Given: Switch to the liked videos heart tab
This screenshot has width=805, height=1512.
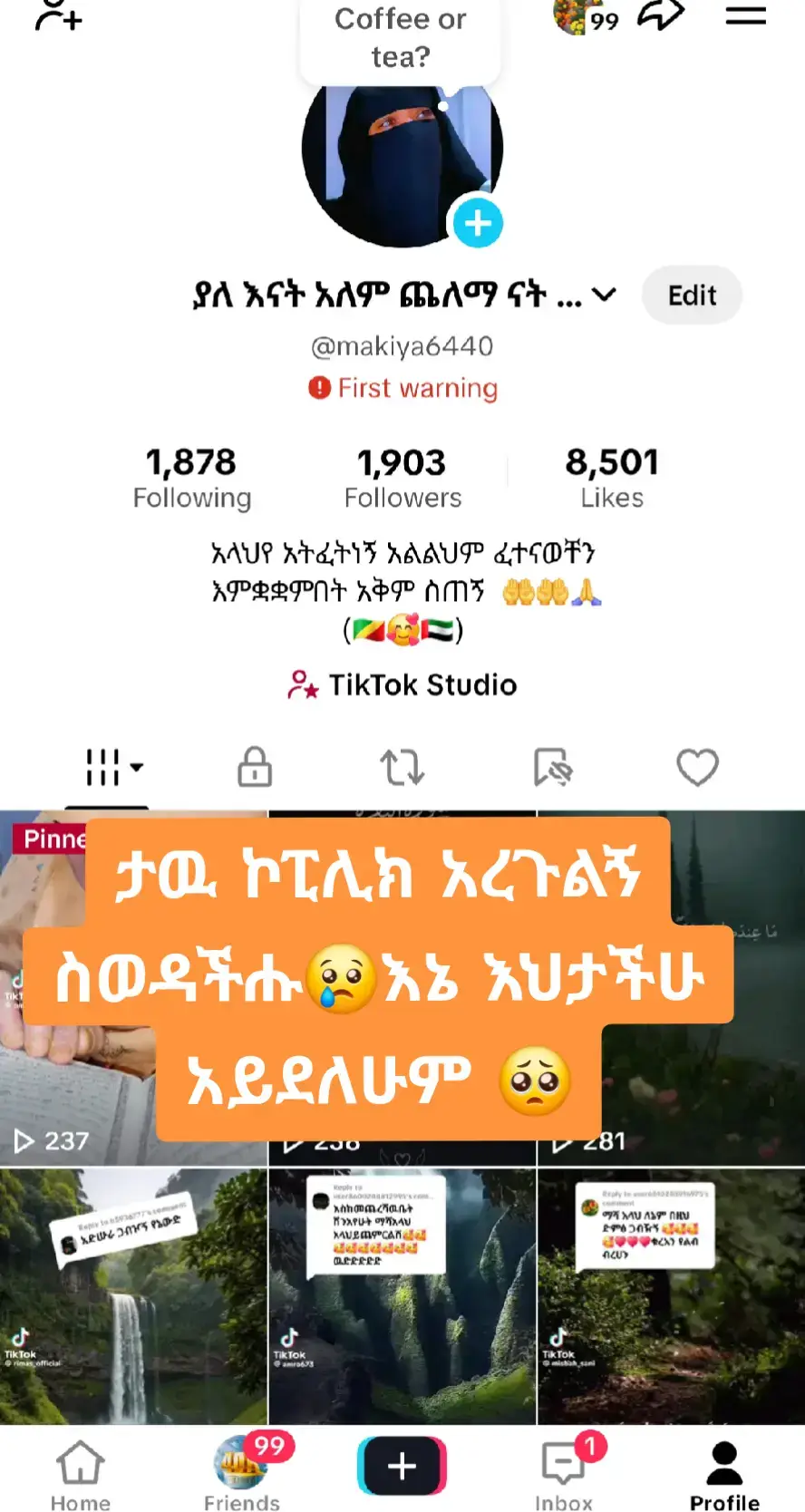Looking at the screenshot, I should (697, 767).
